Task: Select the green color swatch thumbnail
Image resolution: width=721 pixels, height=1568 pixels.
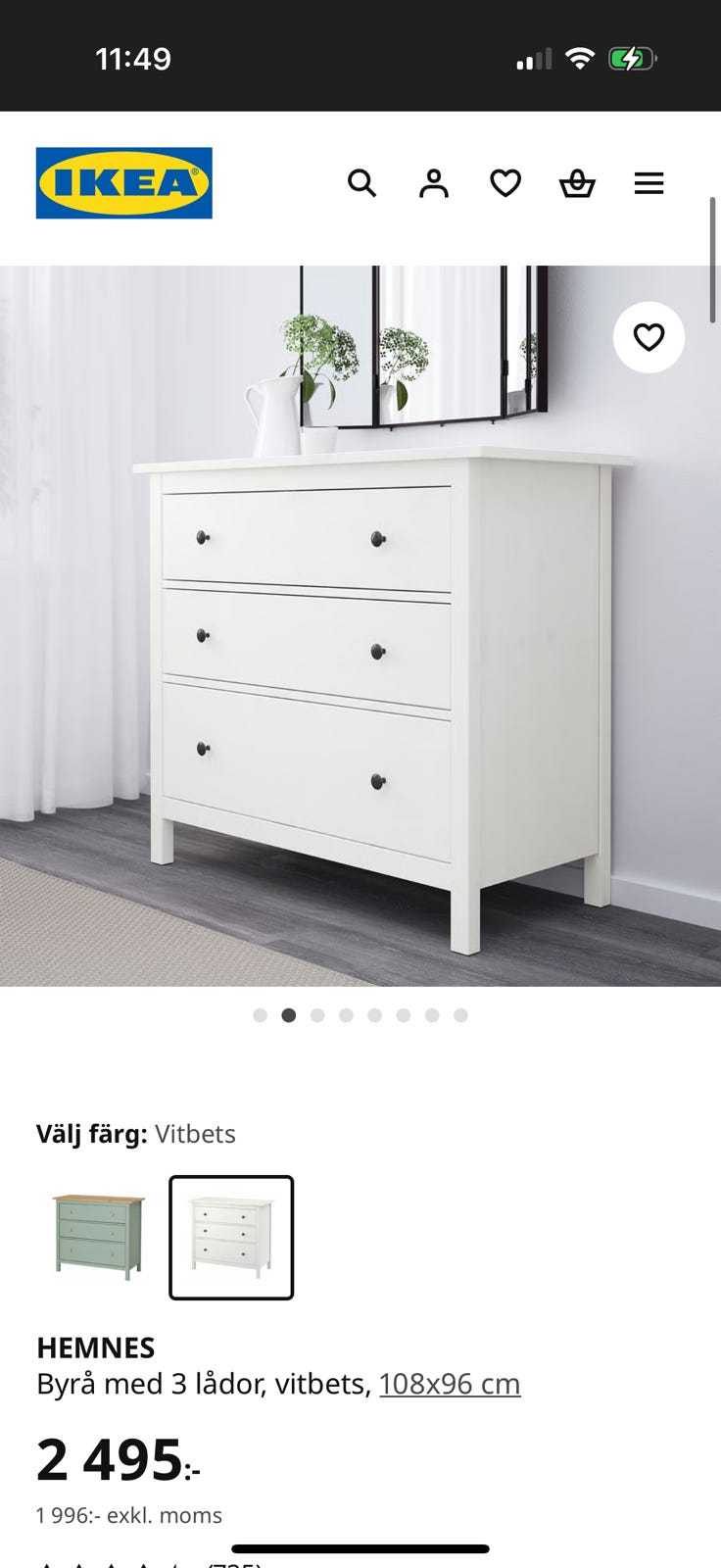Action: (x=98, y=1236)
